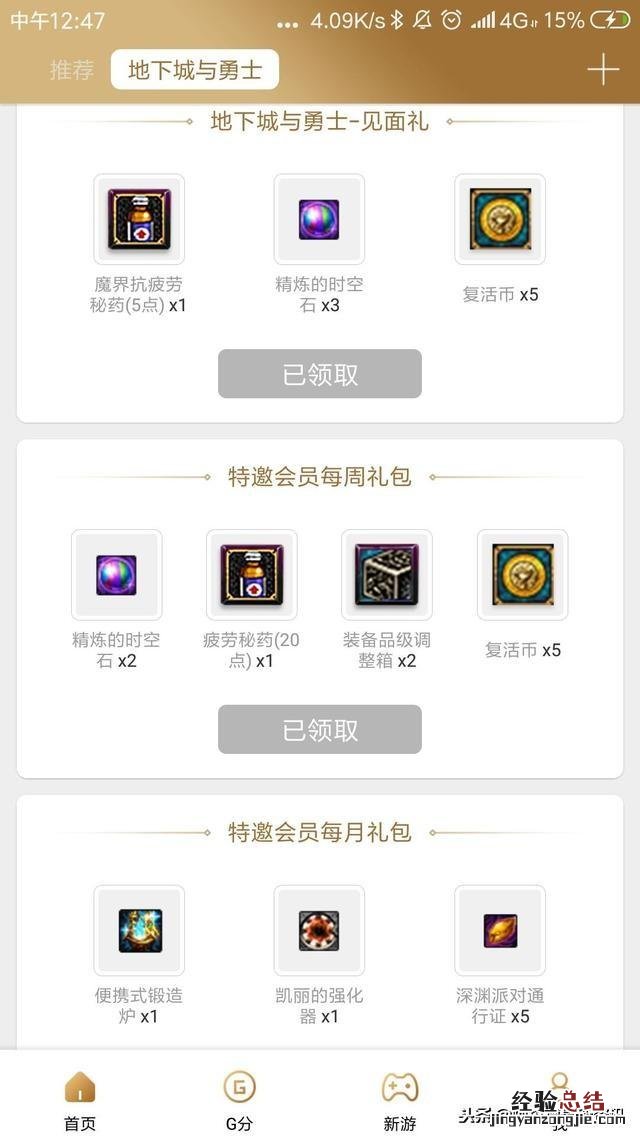This screenshot has height=1138, width=640.
Task: Tap the plus icon to add a game
Action: pyautogui.click(x=603, y=70)
